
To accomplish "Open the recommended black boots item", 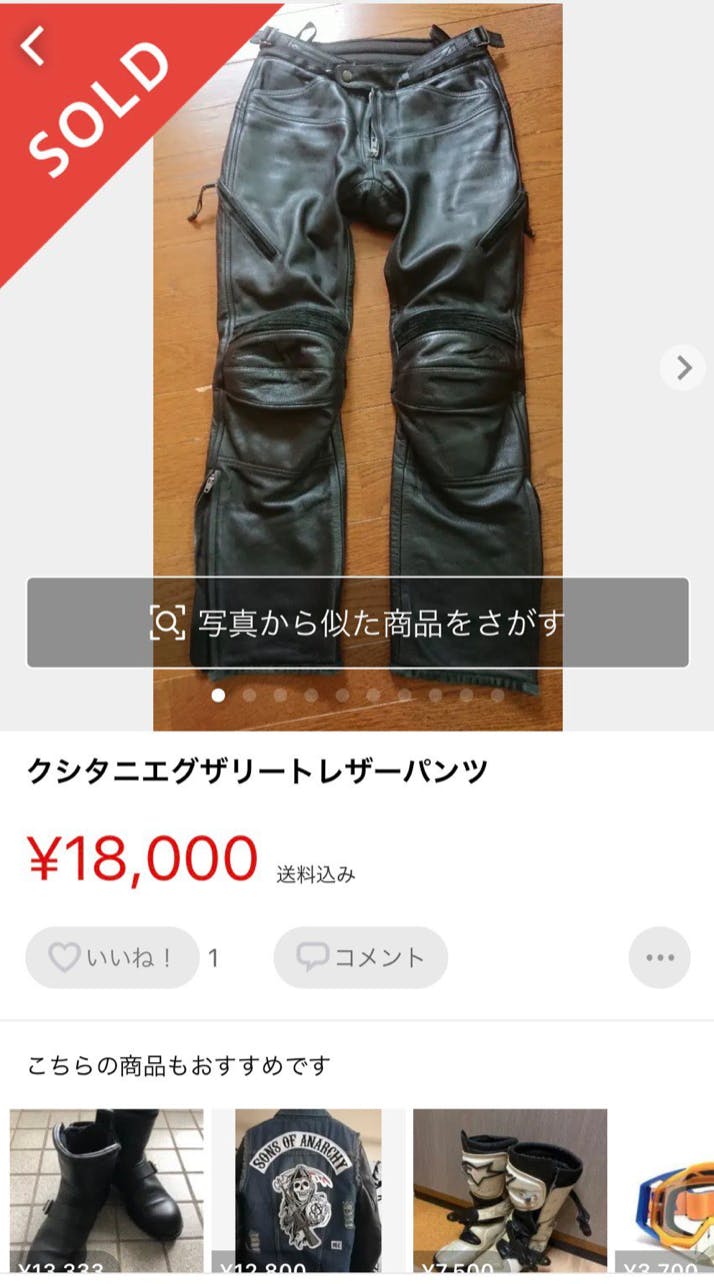I will click(x=106, y=1188).
